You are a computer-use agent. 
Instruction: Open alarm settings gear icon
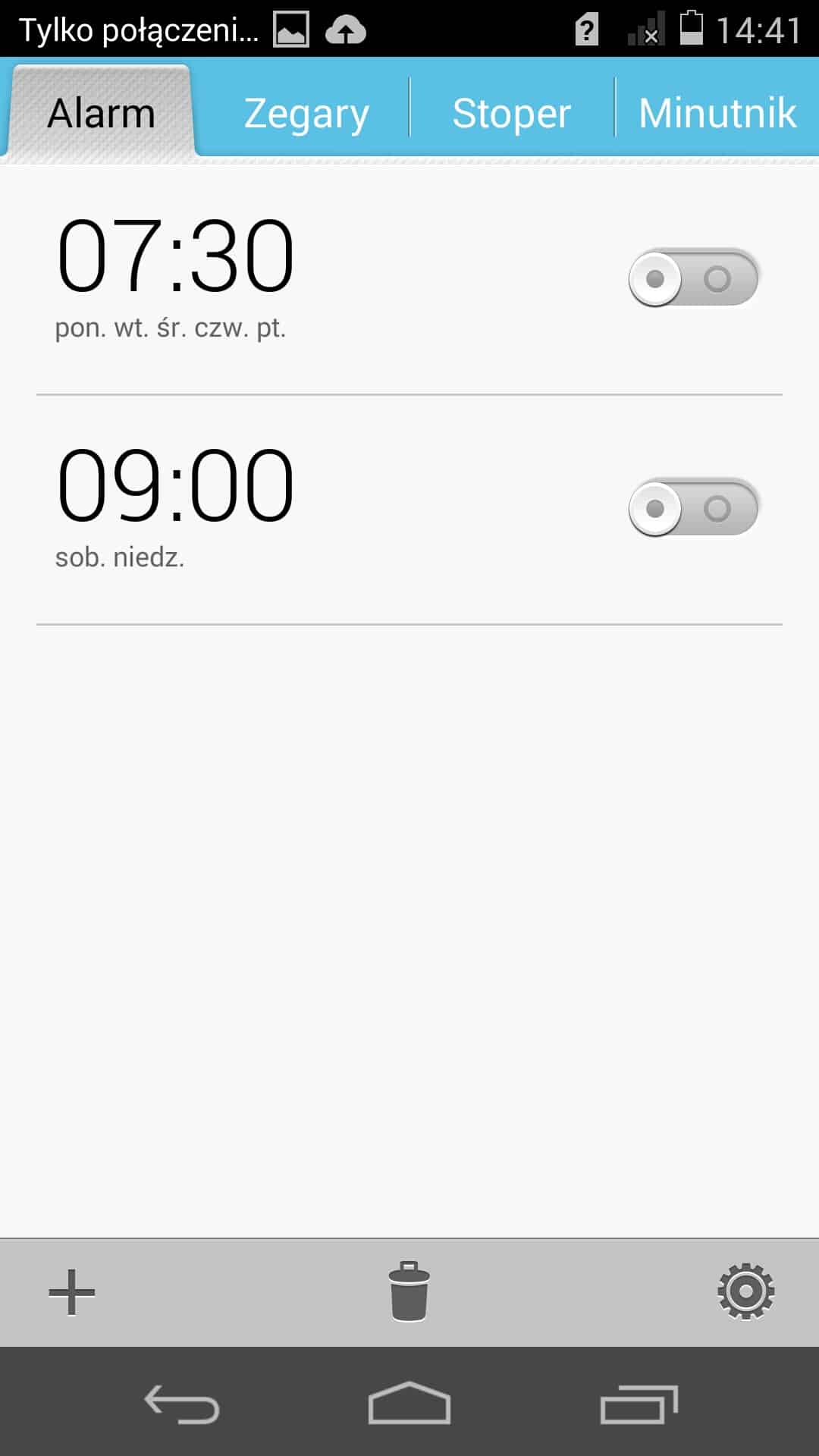pyautogui.click(x=746, y=1291)
